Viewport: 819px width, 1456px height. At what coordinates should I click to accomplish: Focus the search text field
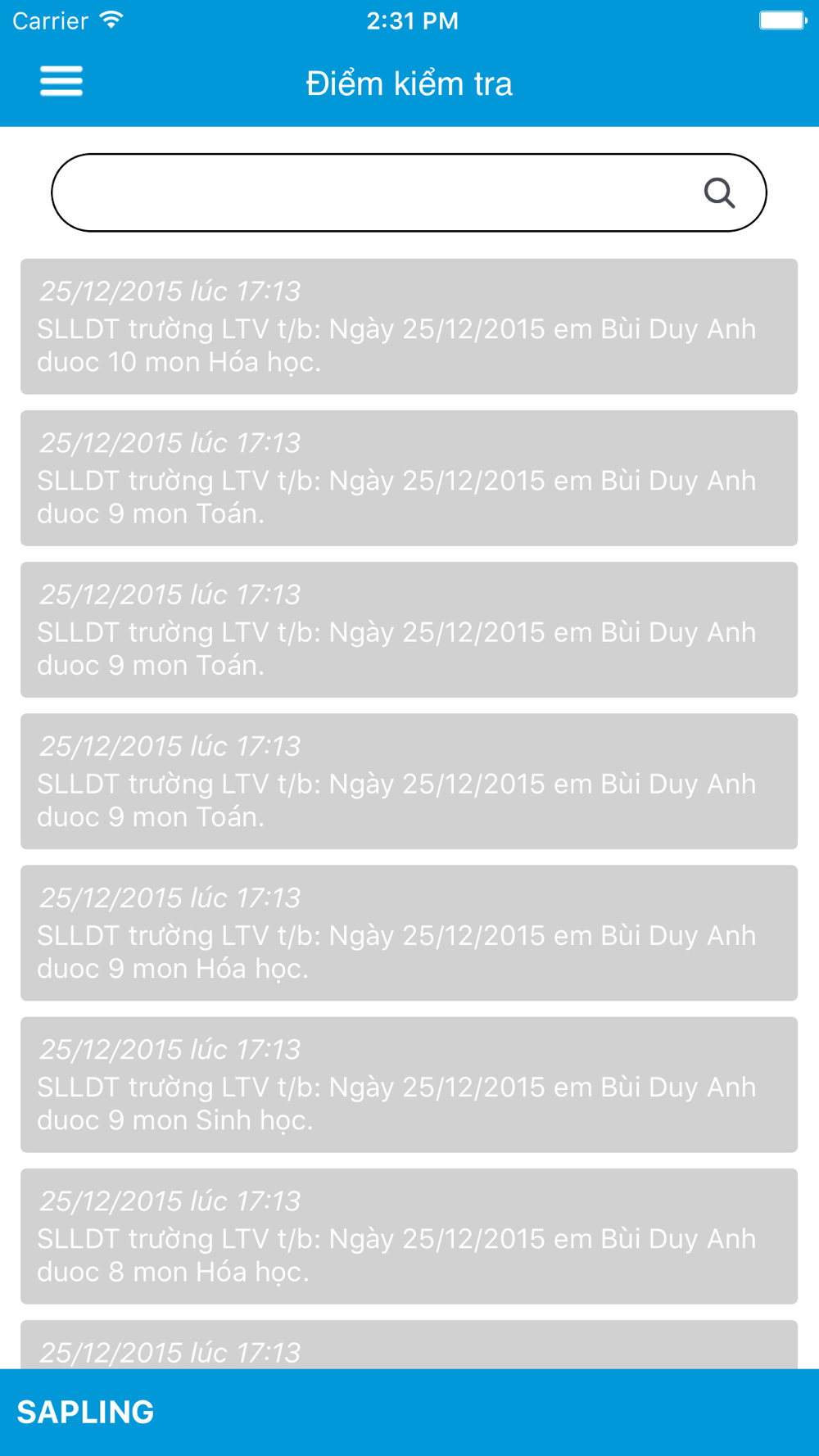[409, 192]
